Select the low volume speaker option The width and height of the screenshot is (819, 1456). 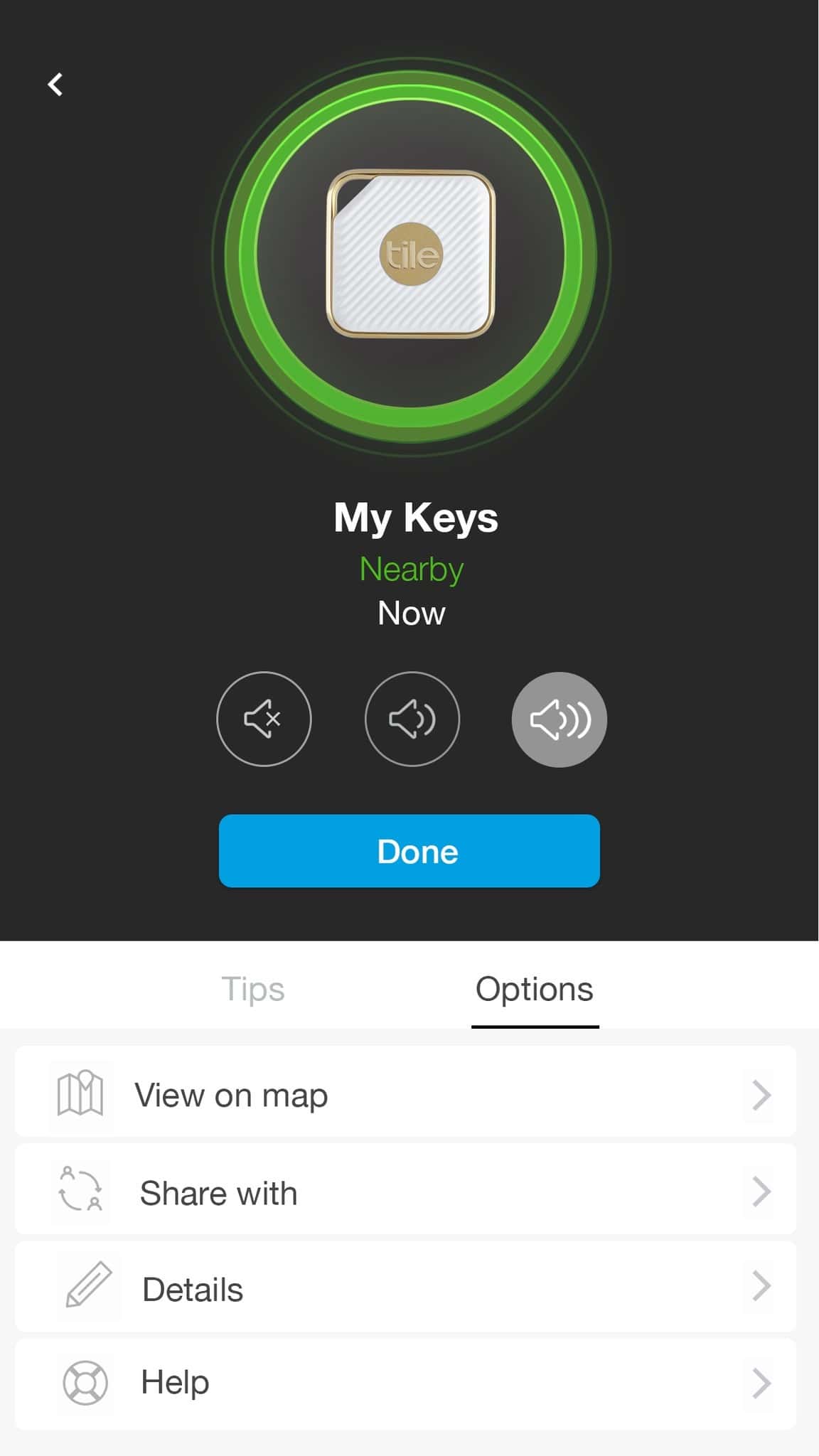pos(412,719)
